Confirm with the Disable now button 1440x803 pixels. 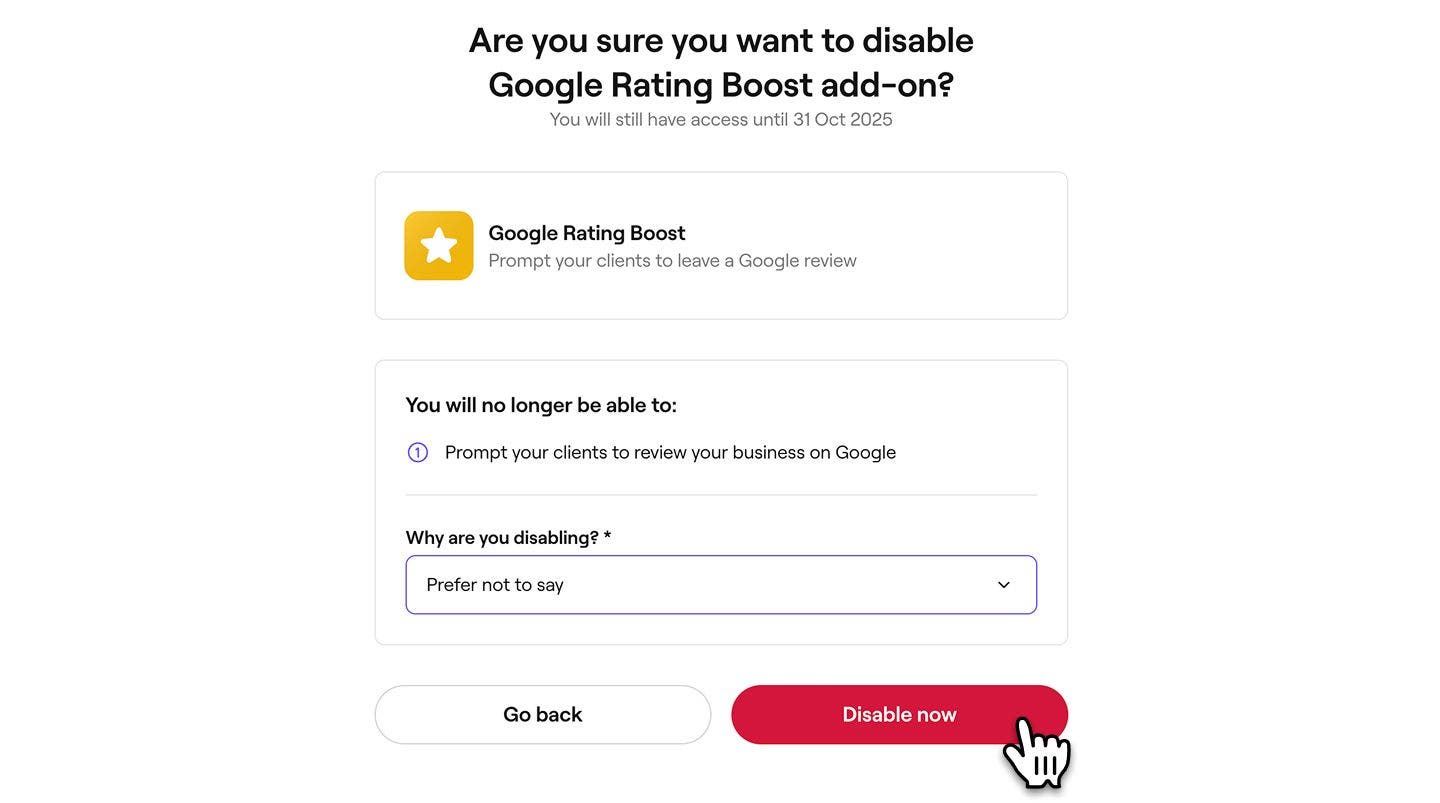click(x=898, y=714)
